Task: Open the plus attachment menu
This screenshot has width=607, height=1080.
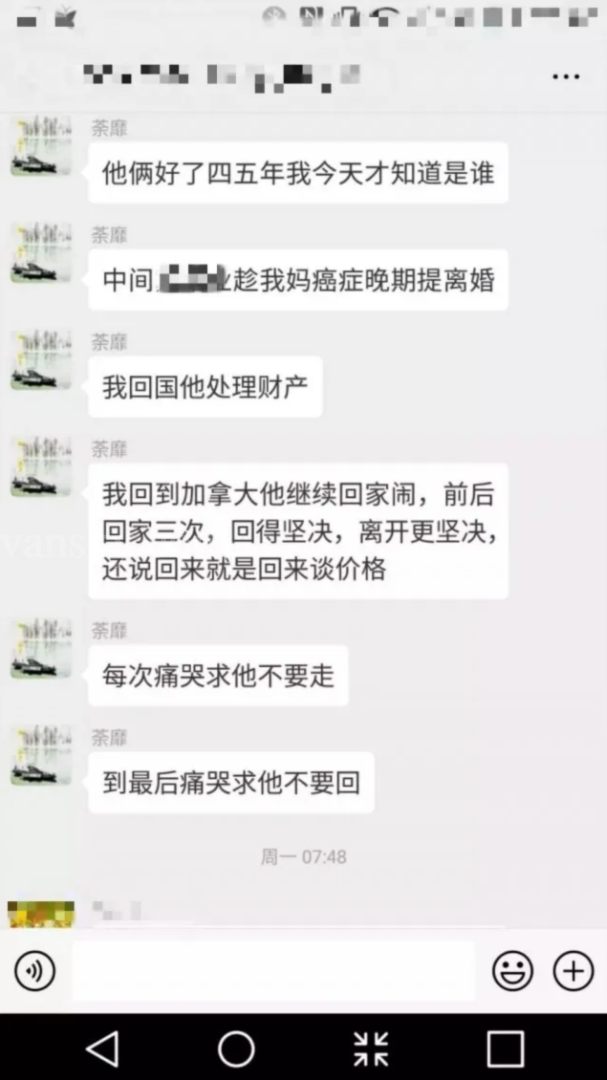Action: click(573, 971)
